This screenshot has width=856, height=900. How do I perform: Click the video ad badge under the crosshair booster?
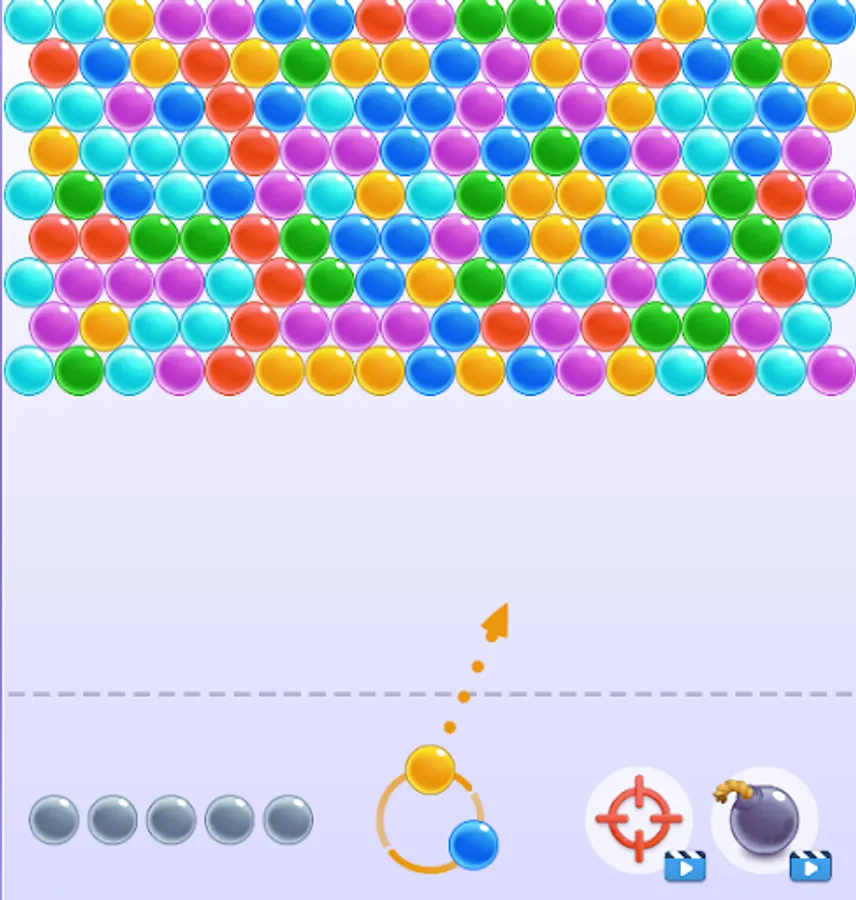[x=685, y=868]
